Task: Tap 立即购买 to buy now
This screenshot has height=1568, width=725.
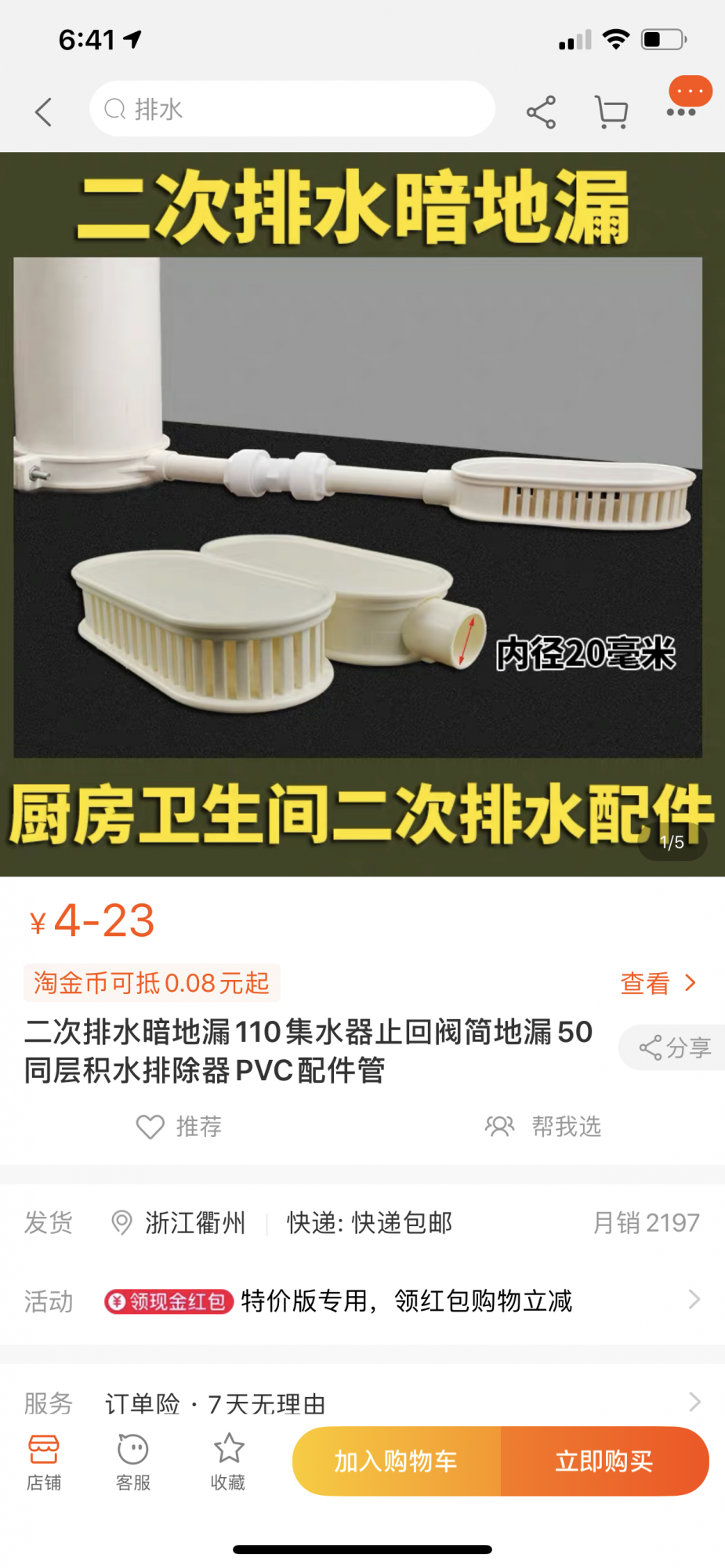Action: pyautogui.click(x=604, y=1461)
